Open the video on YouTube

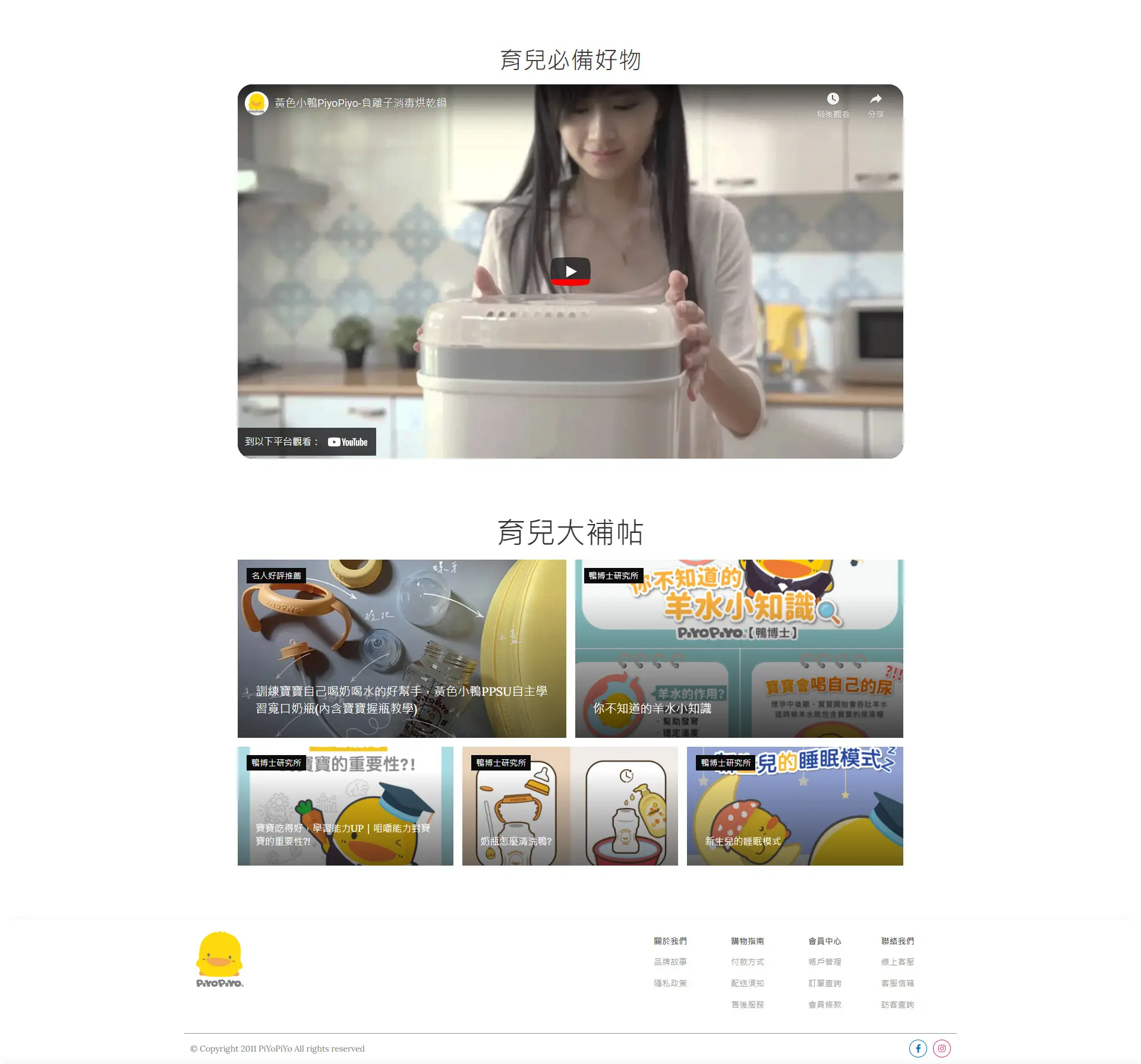348,442
